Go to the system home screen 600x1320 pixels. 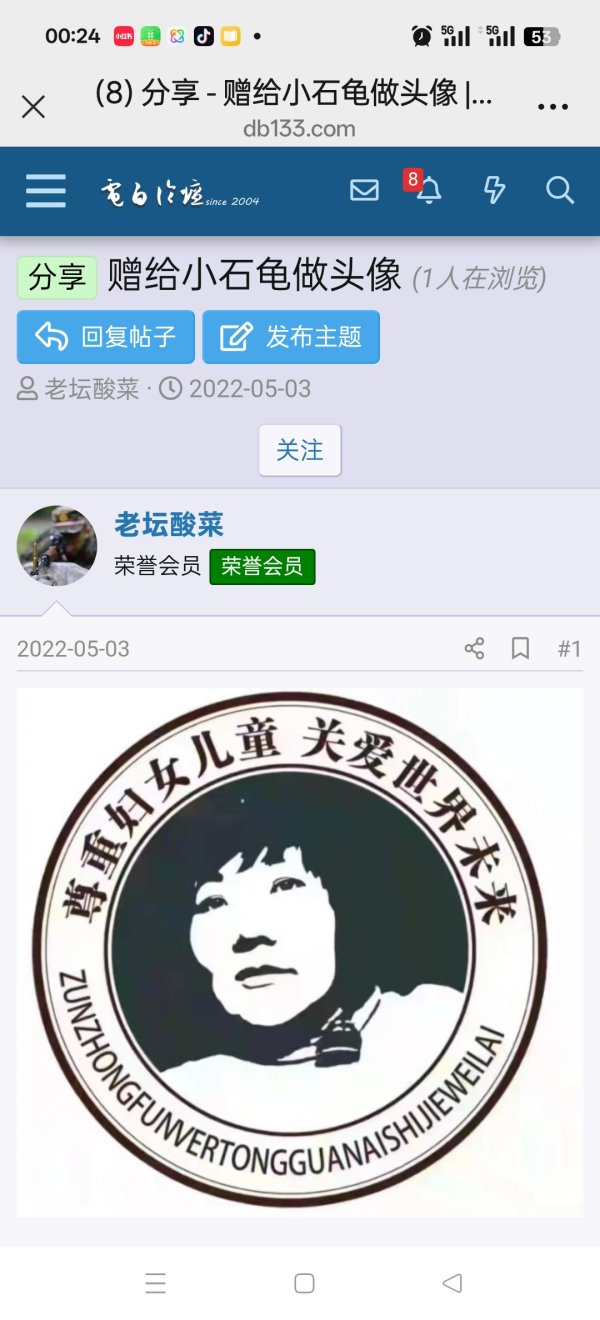304,1283
